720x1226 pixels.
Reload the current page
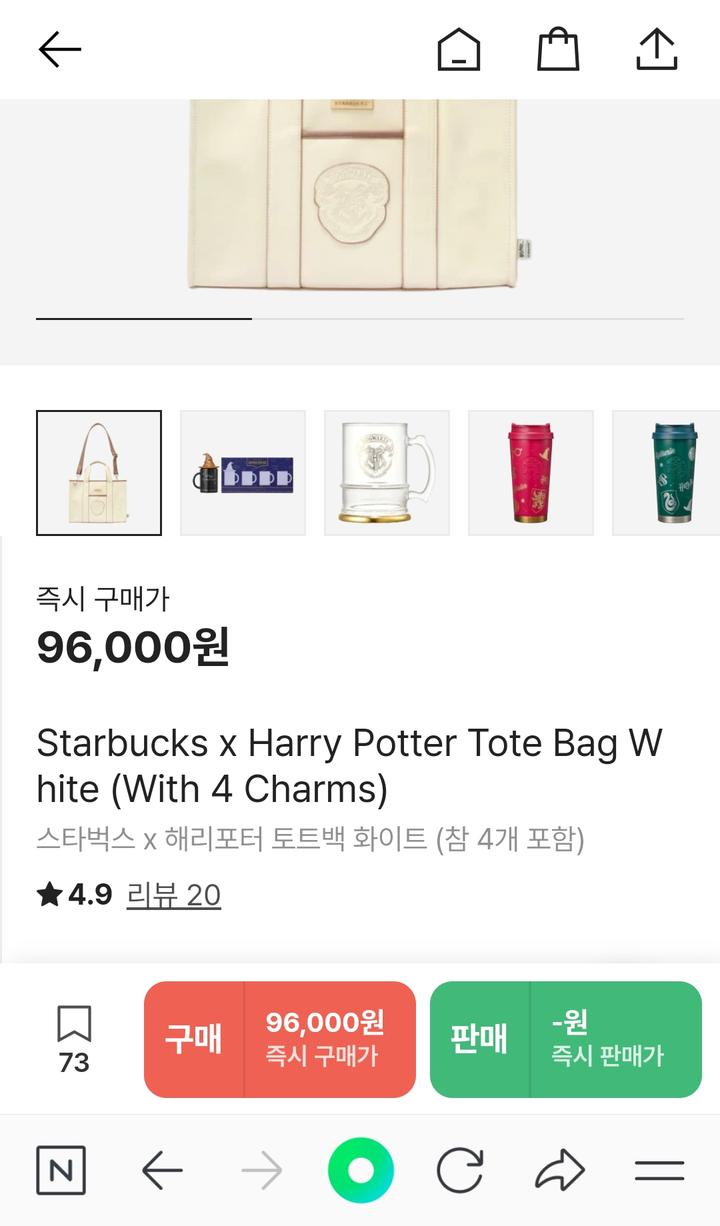(460, 1171)
